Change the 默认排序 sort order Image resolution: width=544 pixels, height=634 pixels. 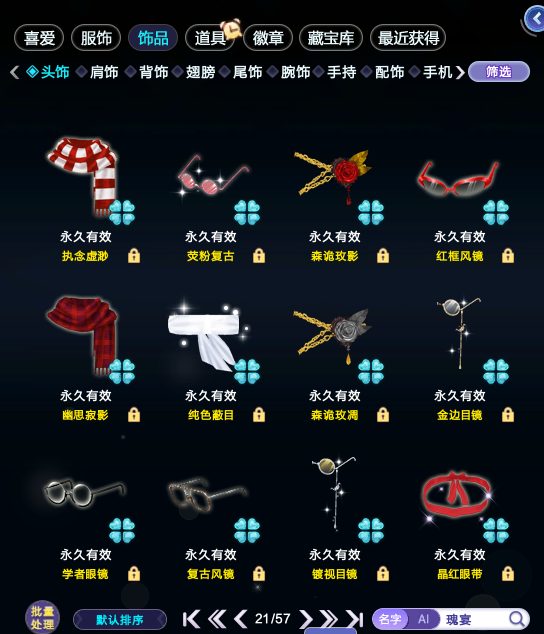tap(120, 619)
